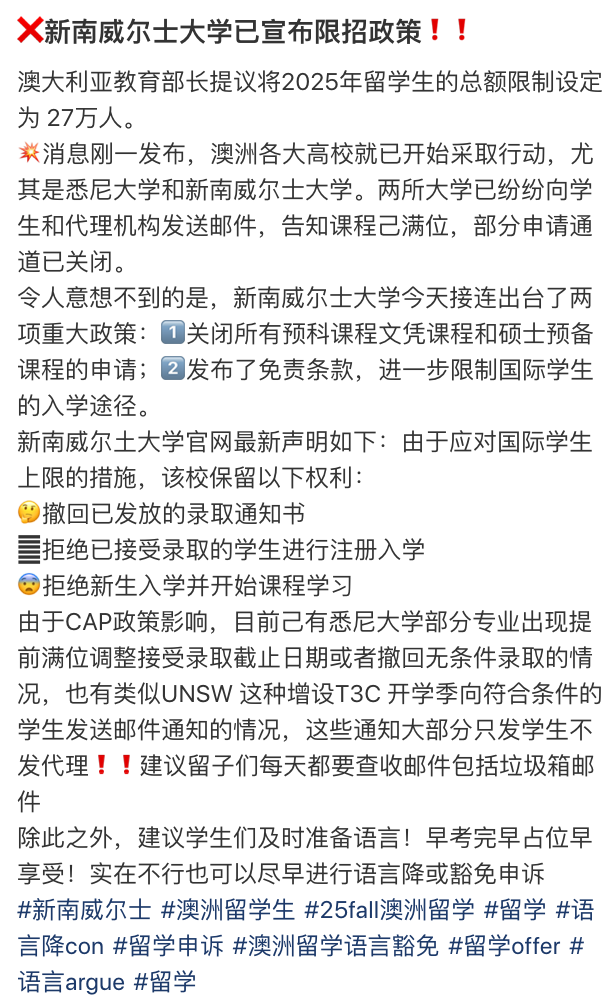
Task: Open the #25fall澳洲留学 hashtag
Action: coord(389,910)
